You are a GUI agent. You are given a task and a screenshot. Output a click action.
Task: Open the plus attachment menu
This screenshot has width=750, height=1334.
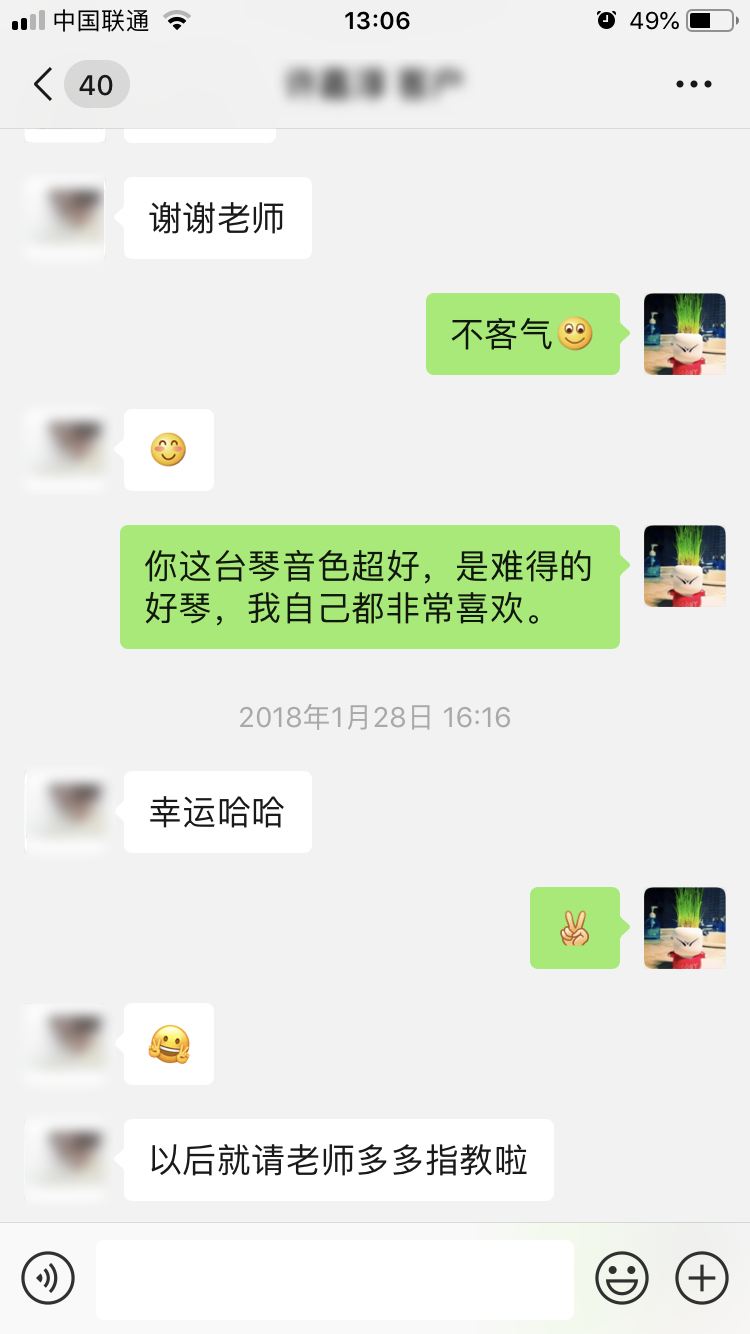(x=702, y=1278)
